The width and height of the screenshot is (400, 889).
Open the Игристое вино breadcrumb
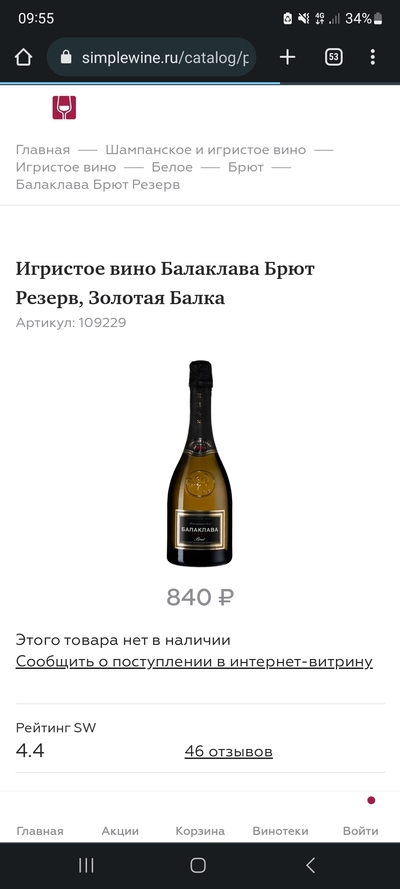click(66, 167)
